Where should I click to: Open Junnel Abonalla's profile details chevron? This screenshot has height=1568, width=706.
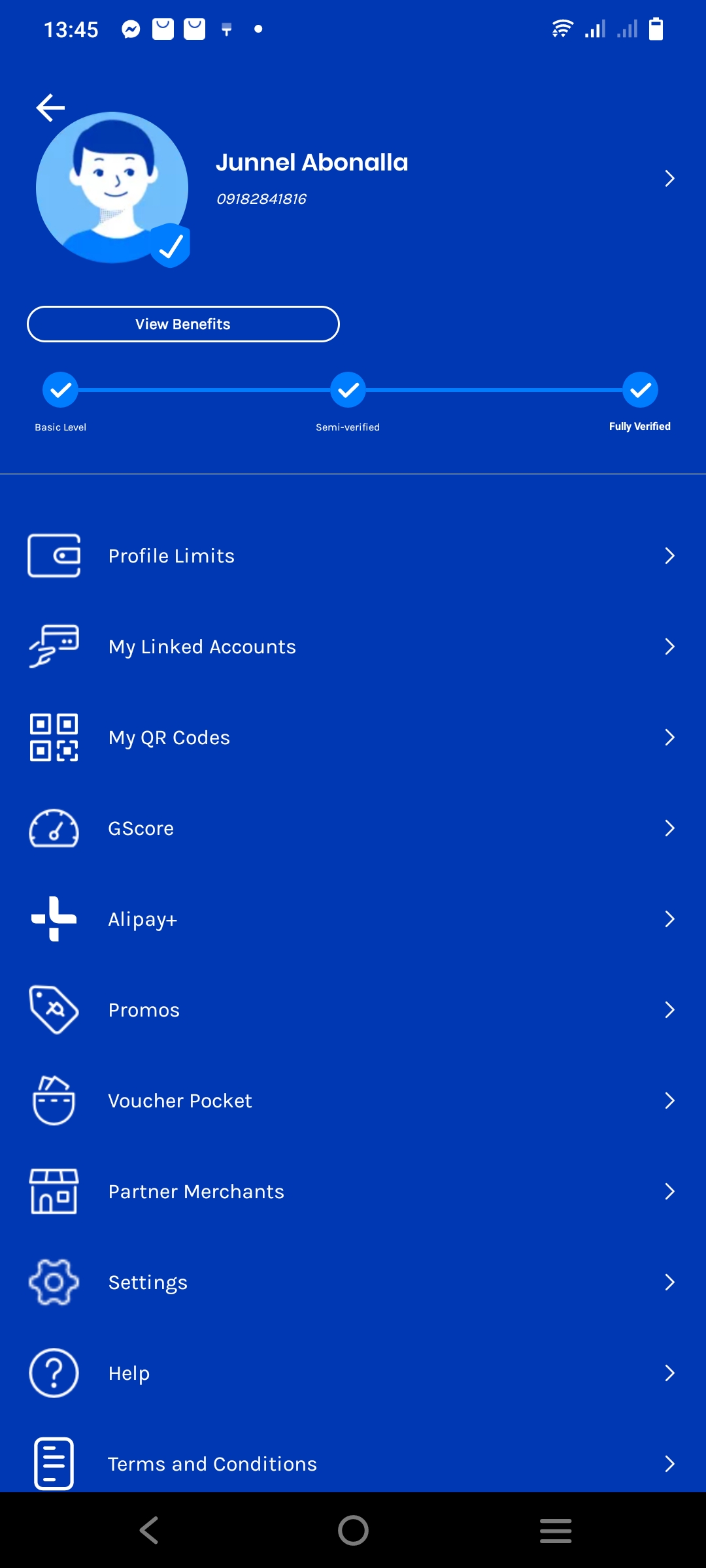click(x=669, y=178)
